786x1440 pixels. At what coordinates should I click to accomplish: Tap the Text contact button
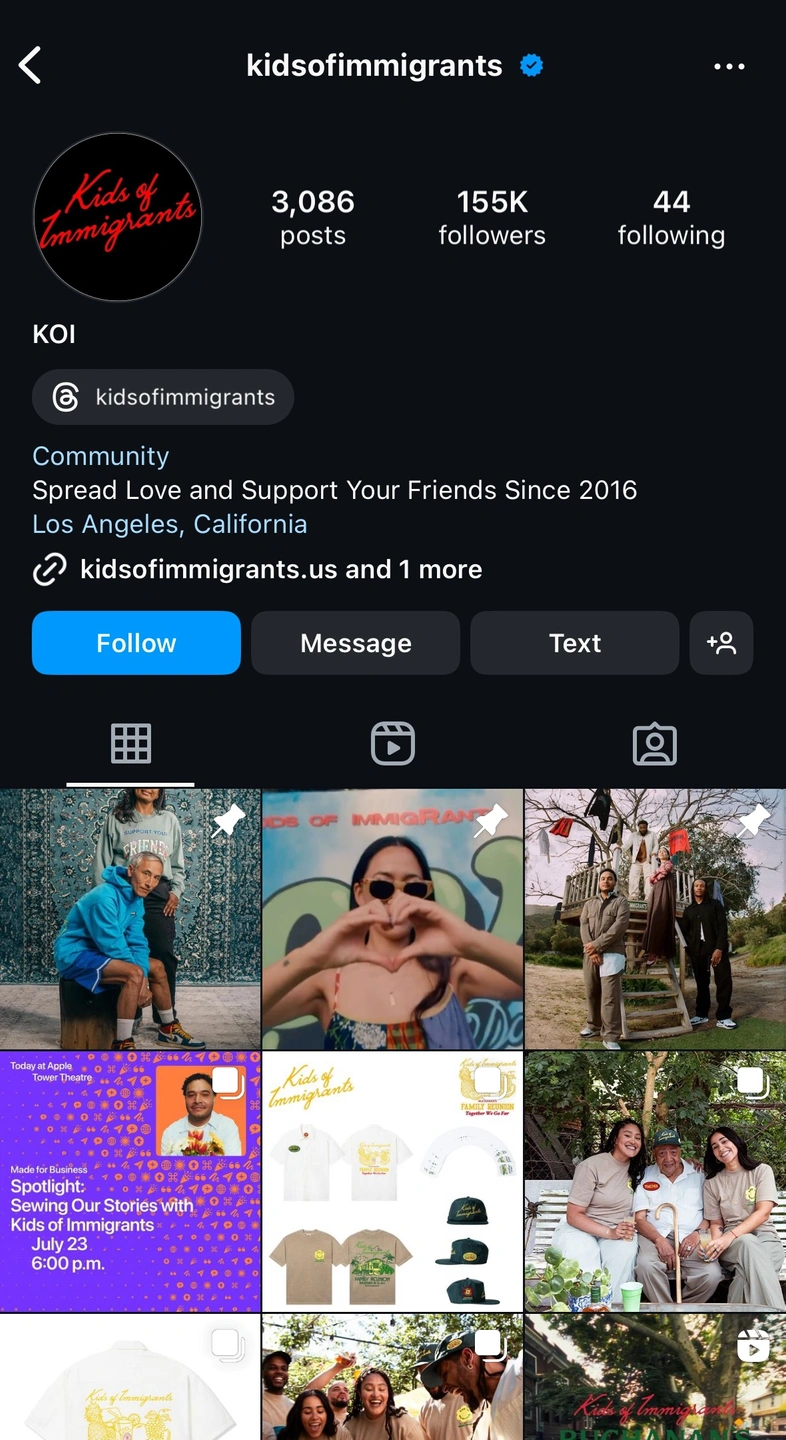coord(575,643)
